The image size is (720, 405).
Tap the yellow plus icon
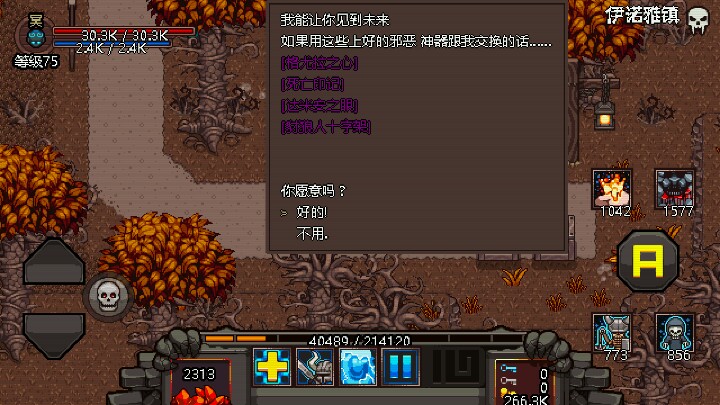[x=272, y=367]
